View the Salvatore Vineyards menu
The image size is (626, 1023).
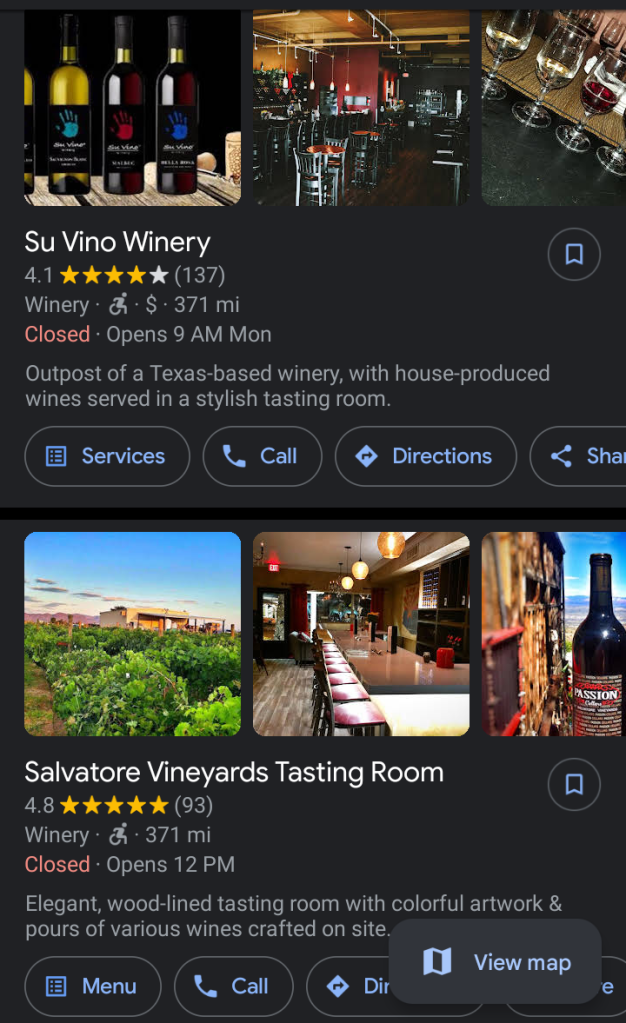(93, 986)
